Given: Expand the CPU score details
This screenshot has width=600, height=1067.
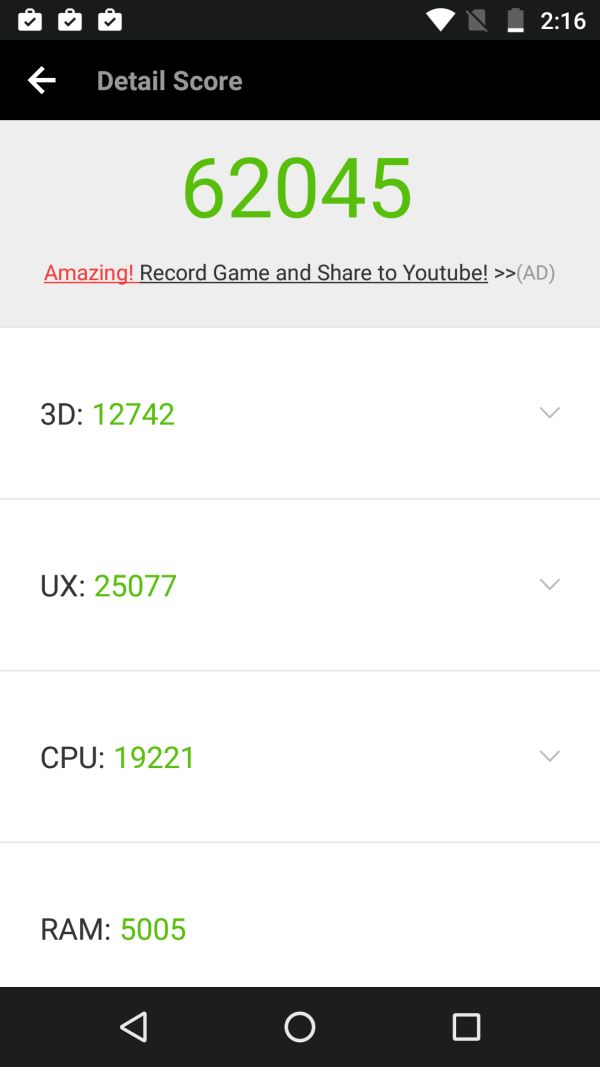Looking at the screenshot, I should tap(549, 756).
